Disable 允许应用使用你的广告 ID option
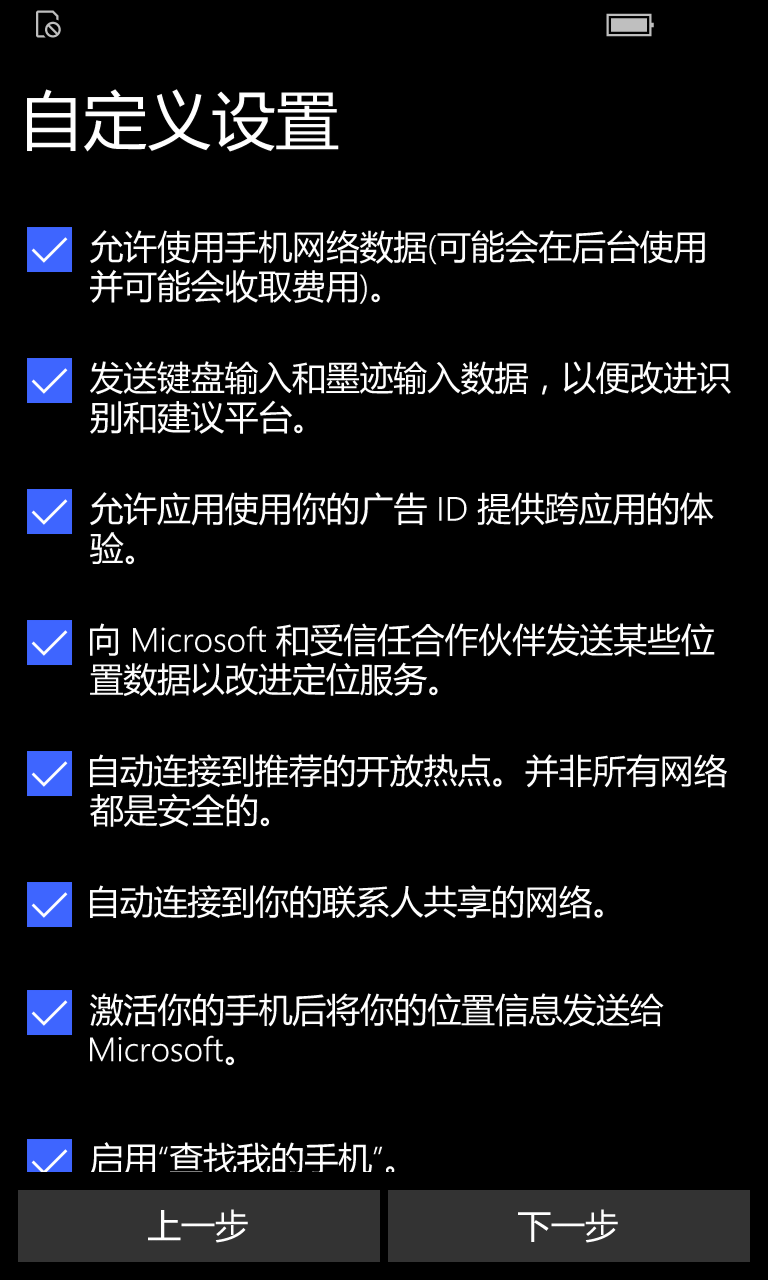Screen dimensions: 768x1280 tap(49, 511)
